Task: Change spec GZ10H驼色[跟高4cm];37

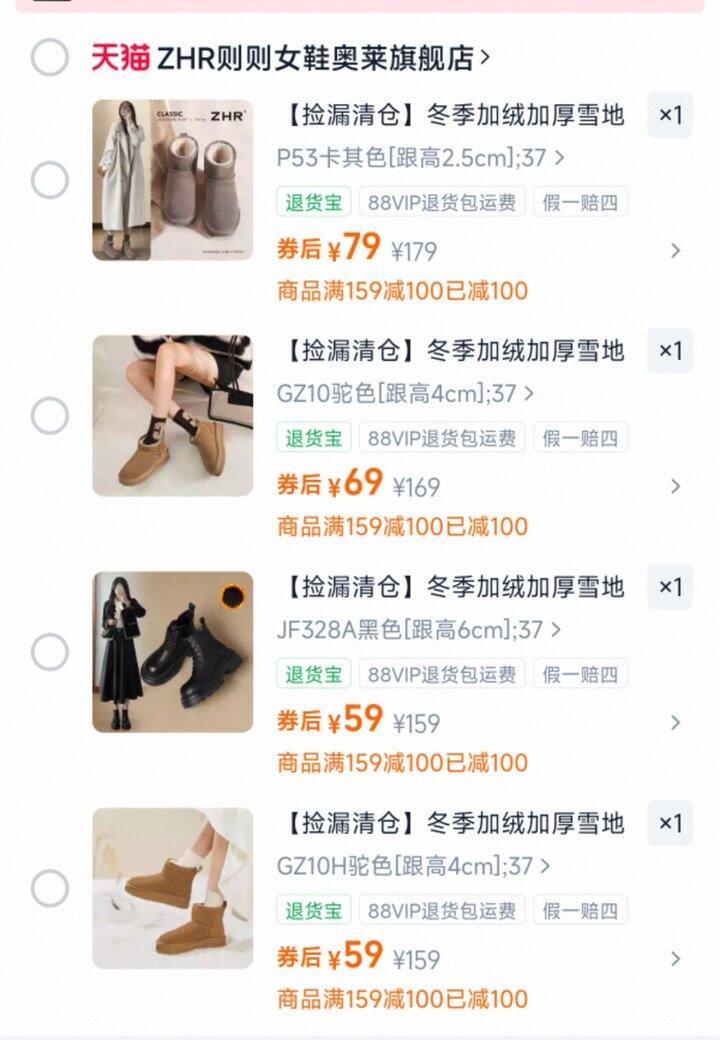Action: click(413, 866)
